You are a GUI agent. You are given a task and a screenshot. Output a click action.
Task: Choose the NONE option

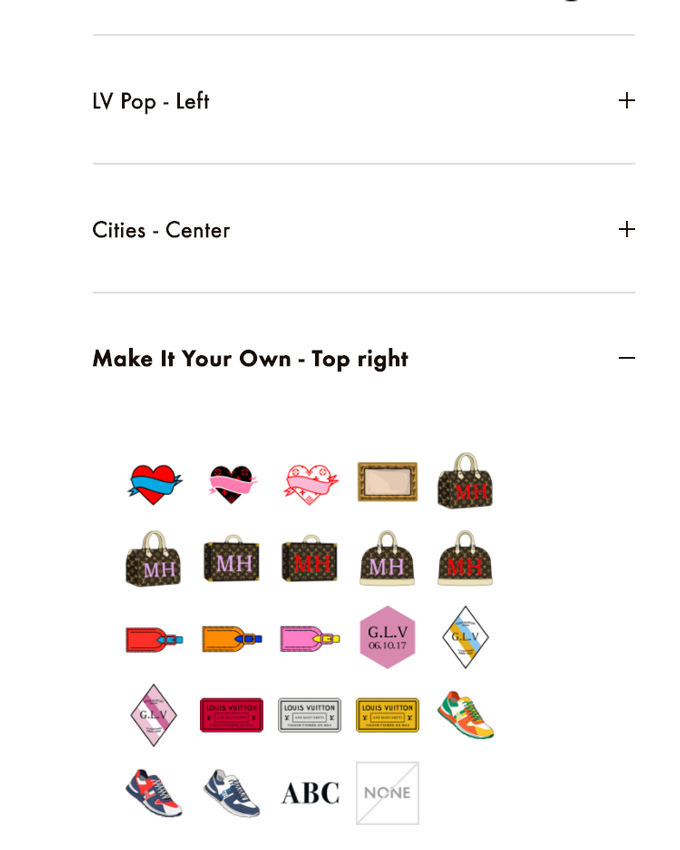[x=387, y=793]
